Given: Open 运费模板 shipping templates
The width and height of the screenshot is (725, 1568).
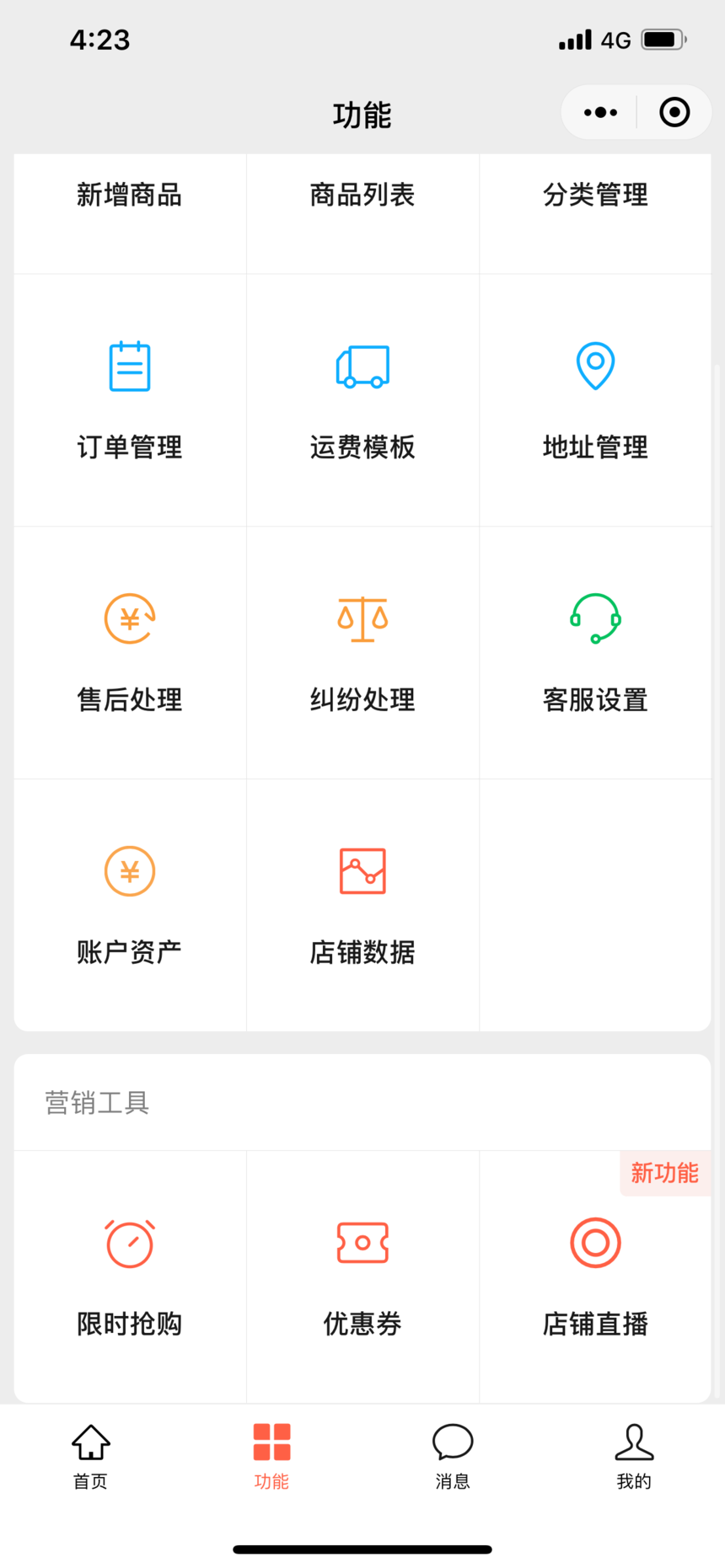Looking at the screenshot, I should [x=362, y=400].
